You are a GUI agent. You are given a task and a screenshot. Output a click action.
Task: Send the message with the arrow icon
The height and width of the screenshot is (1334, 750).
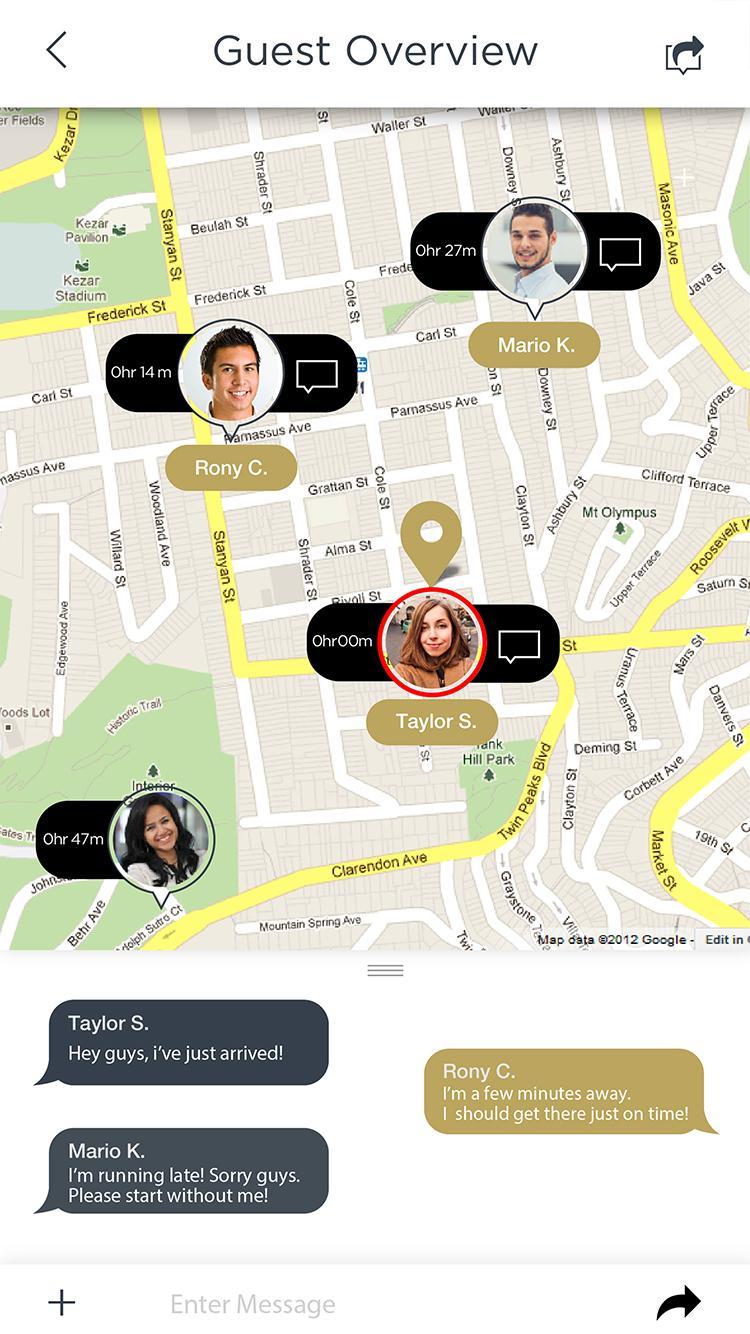pyautogui.click(x=678, y=1303)
